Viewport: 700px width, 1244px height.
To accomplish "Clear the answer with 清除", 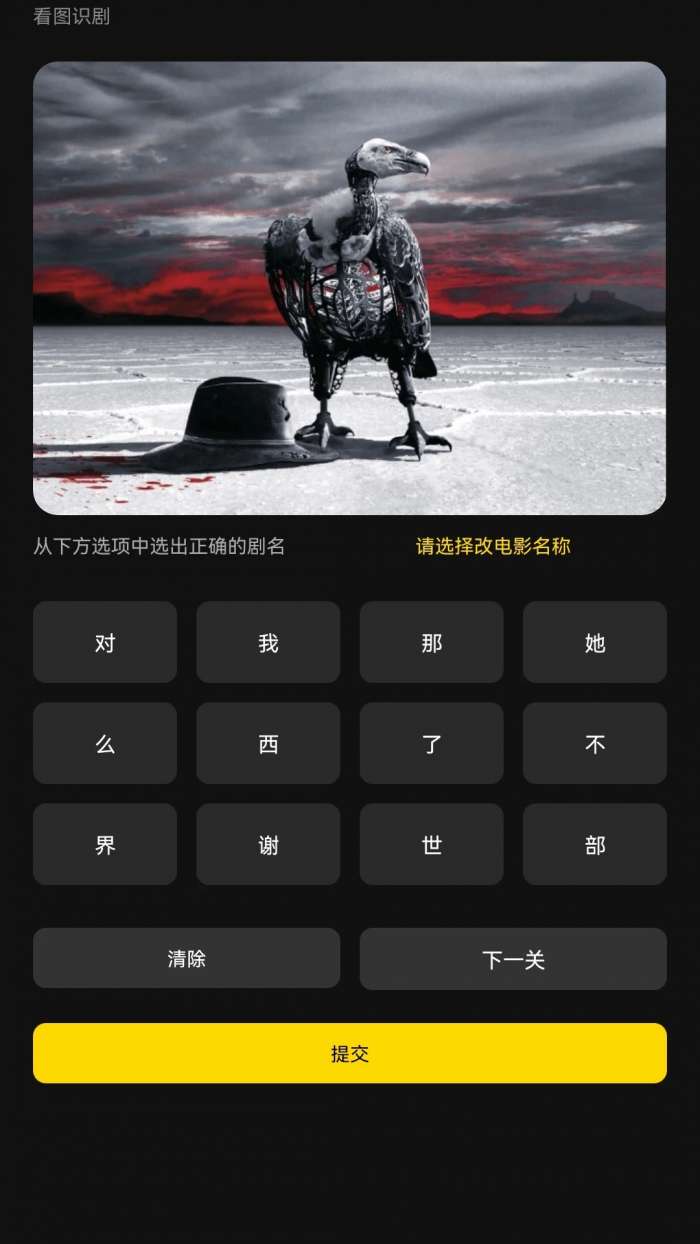I will click(186, 959).
